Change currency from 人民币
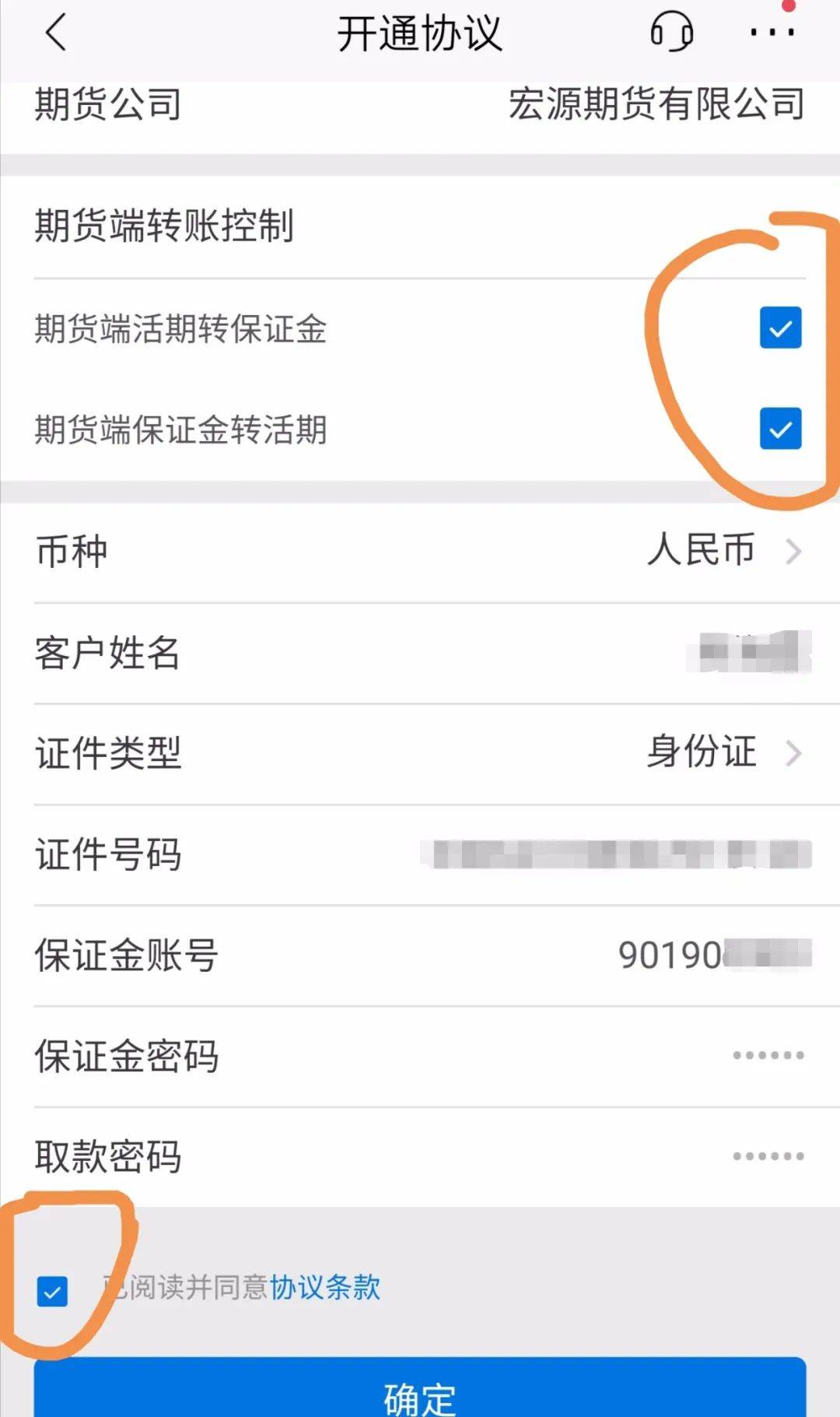Screen dimensions: 840x1417 723,551
